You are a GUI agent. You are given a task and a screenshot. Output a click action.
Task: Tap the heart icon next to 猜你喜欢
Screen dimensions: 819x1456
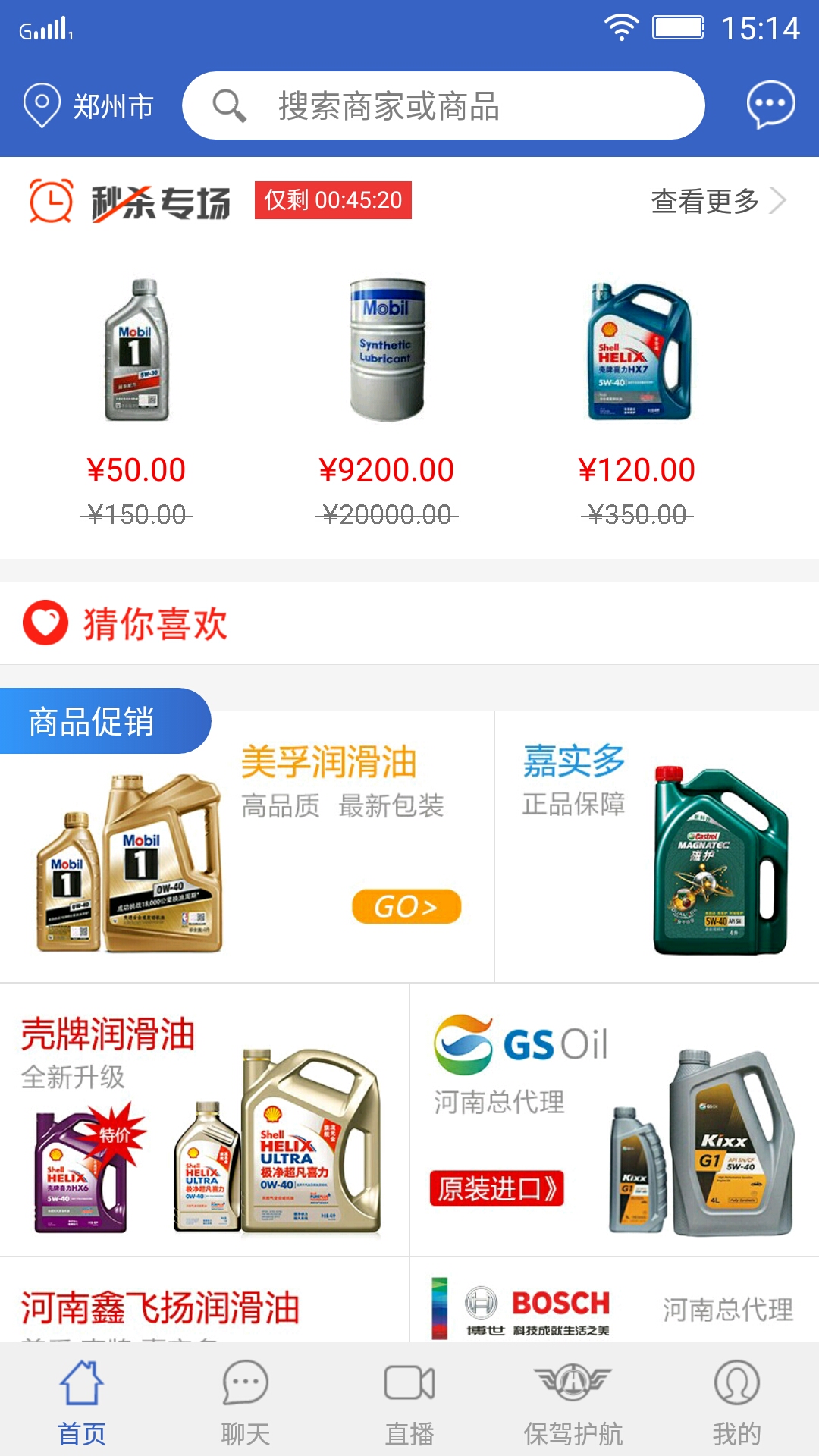coord(45,623)
